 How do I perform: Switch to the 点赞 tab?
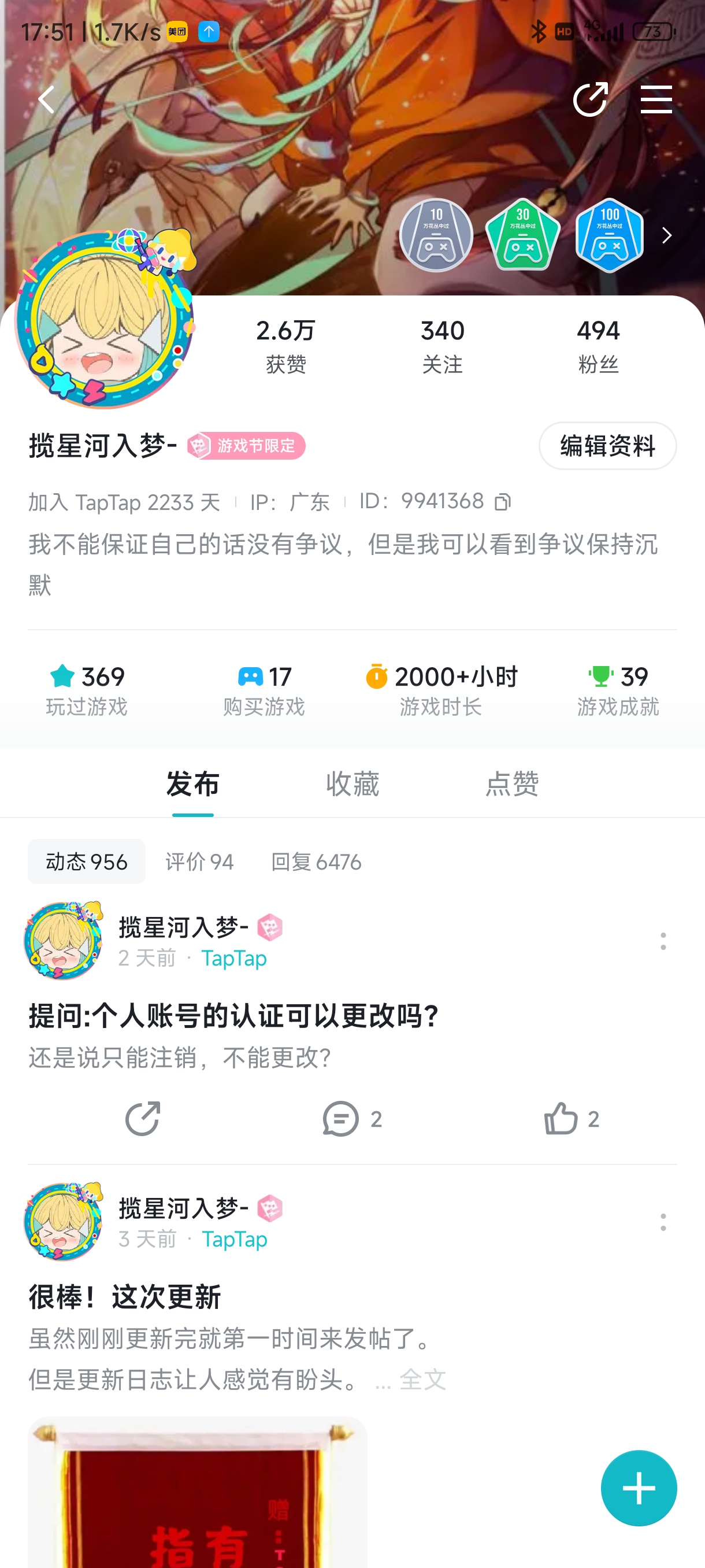pos(511,785)
